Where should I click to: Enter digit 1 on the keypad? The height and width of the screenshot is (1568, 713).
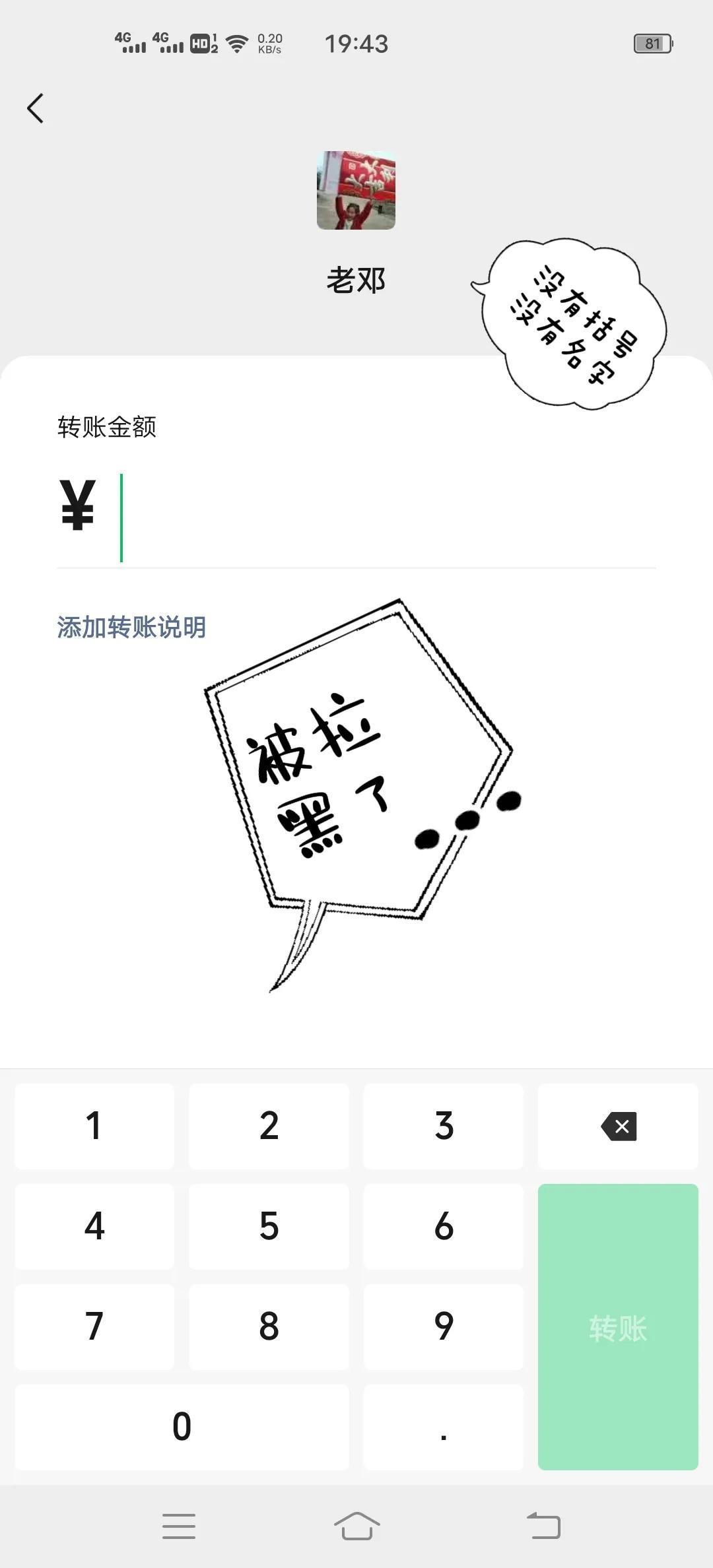click(94, 1126)
